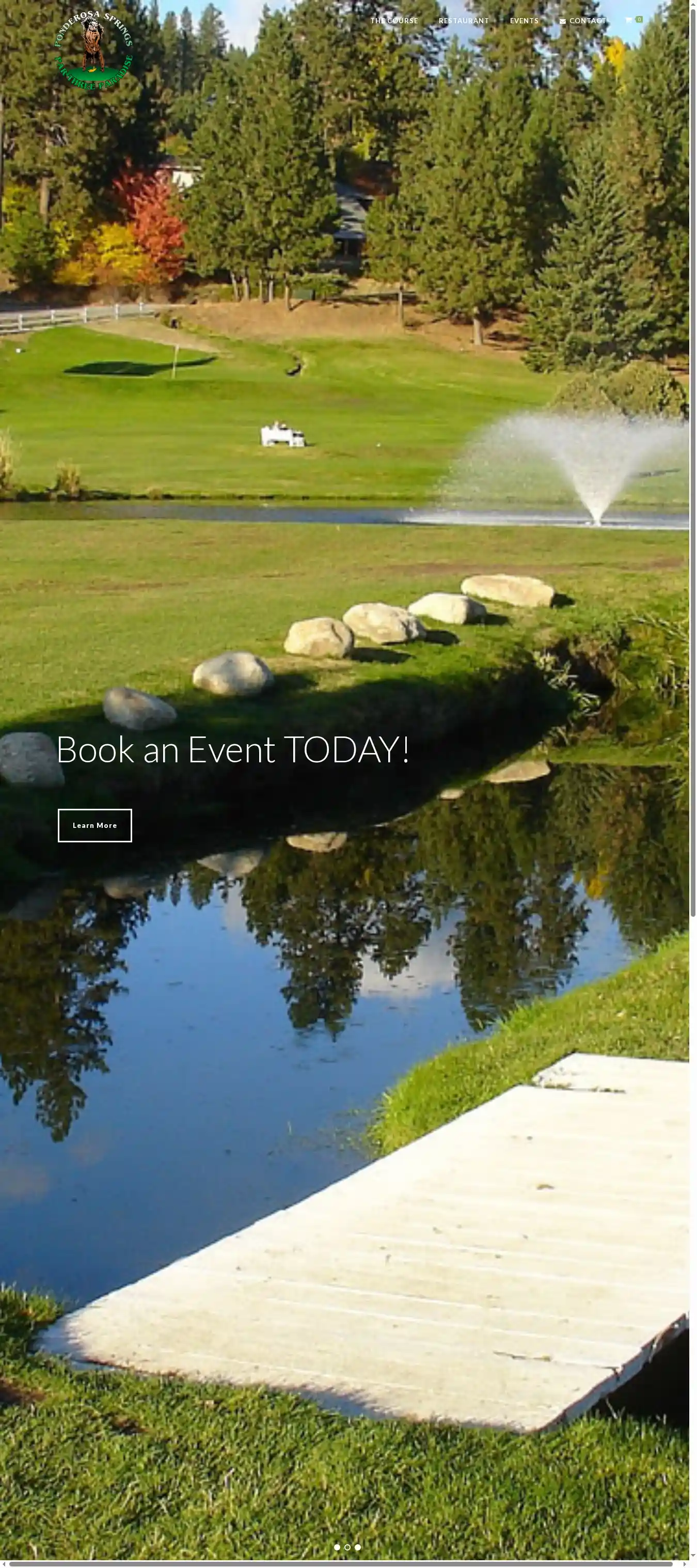
Task: Open the Contact page
Action: 582,21
